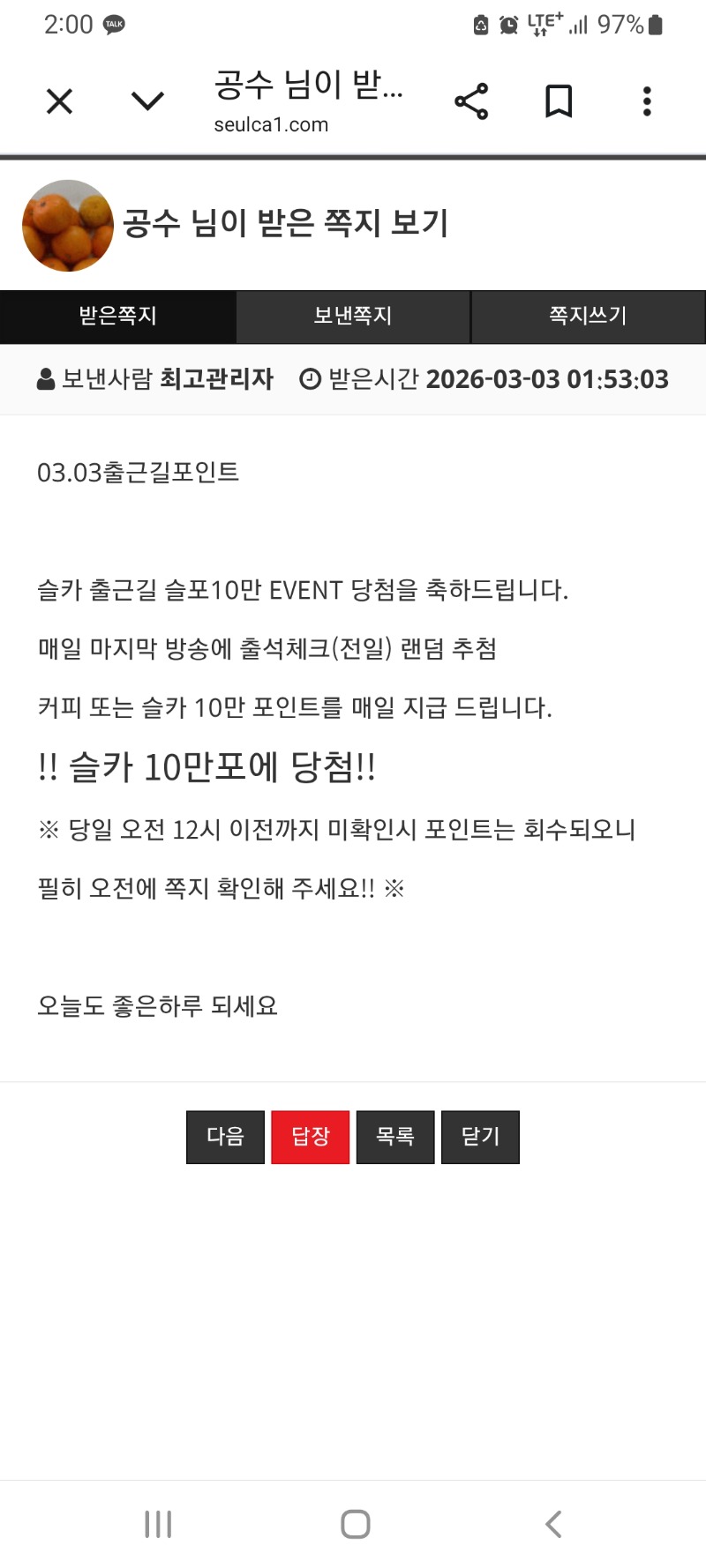Switch to the 받은쪽지 tab
706x1568 pixels.
(x=117, y=316)
